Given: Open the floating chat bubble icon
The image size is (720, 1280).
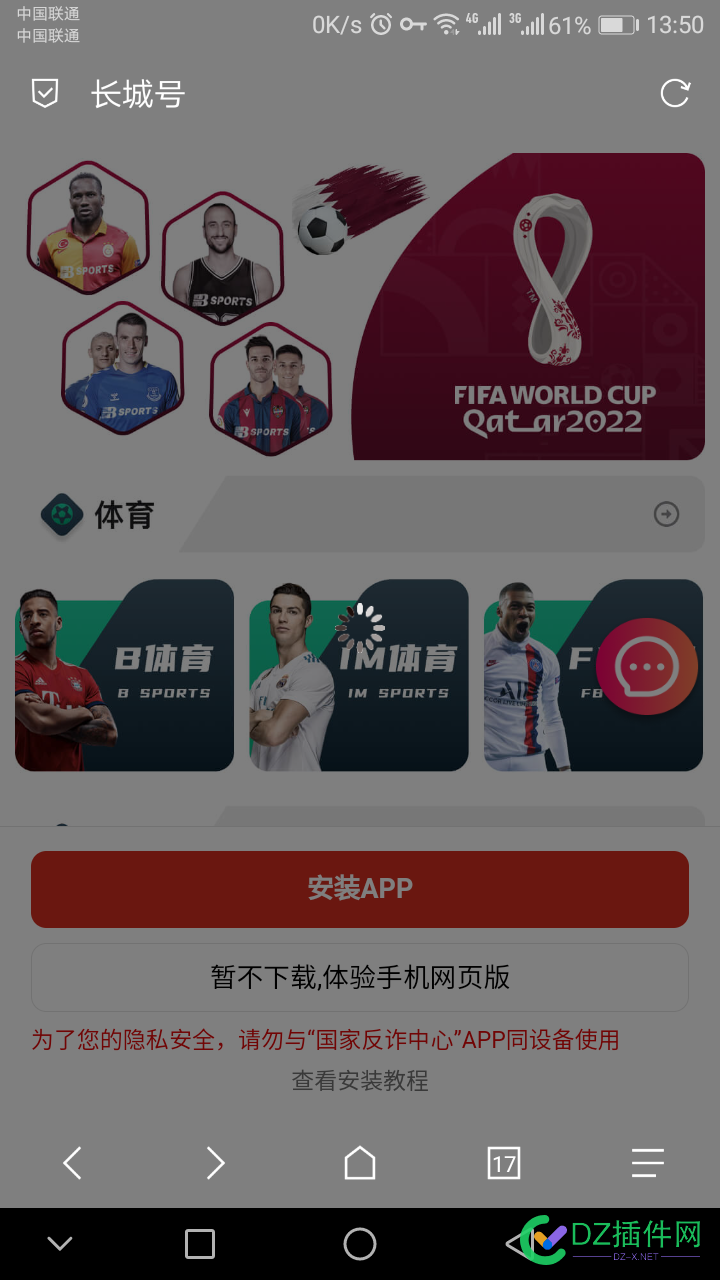Looking at the screenshot, I should [x=646, y=665].
